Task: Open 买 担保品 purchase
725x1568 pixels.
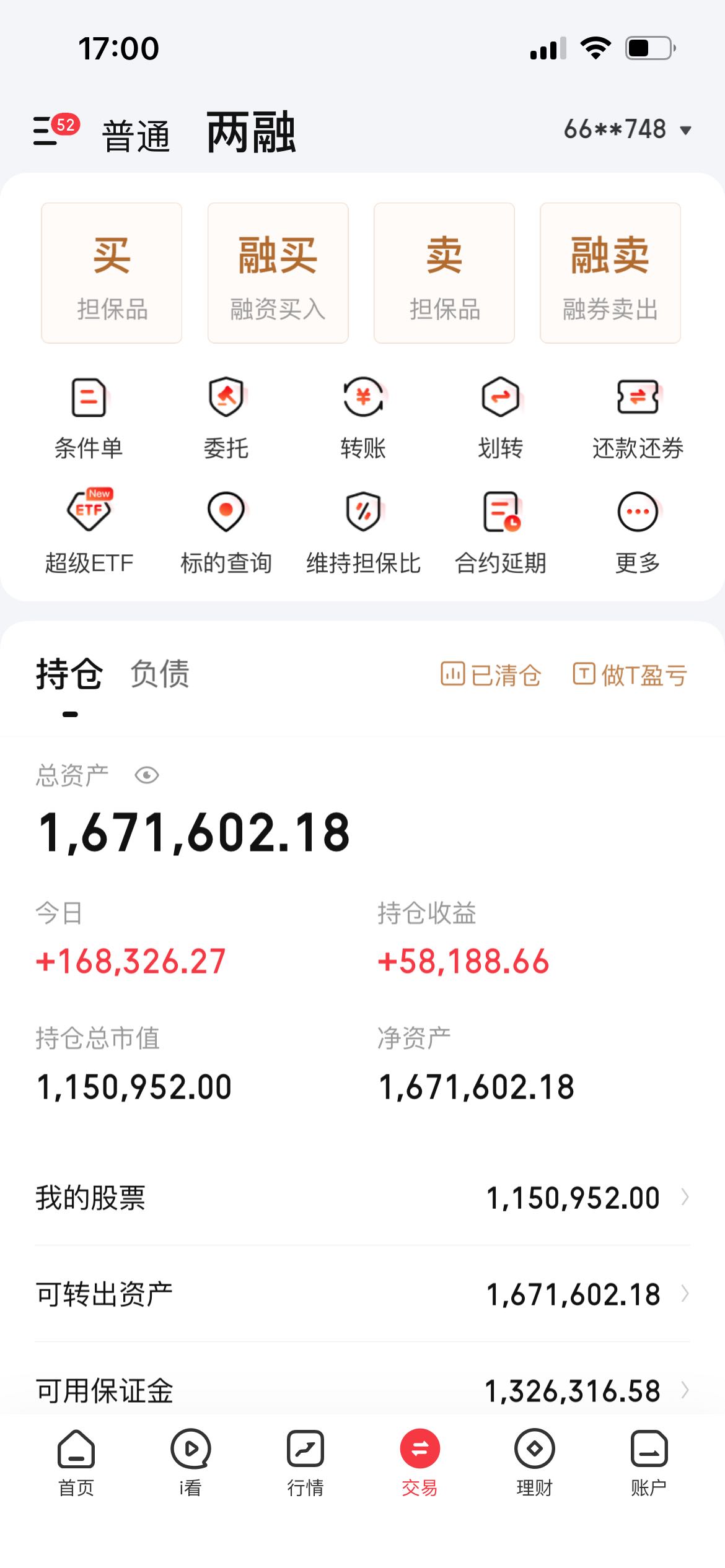Action: pyautogui.click(x=112, y=273)
